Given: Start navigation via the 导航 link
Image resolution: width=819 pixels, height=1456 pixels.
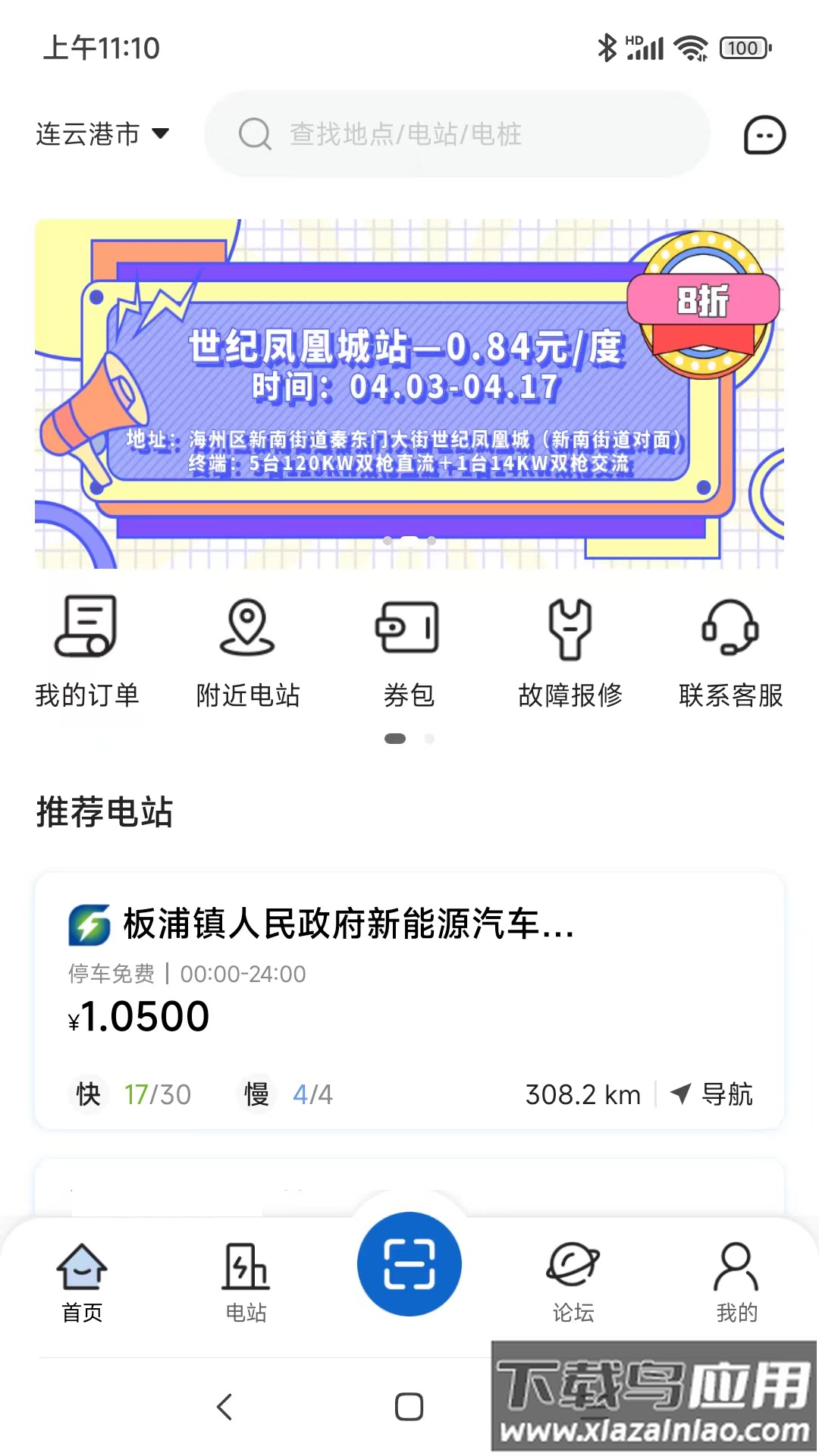Looking at the screenshot, I should (715, 1094).
